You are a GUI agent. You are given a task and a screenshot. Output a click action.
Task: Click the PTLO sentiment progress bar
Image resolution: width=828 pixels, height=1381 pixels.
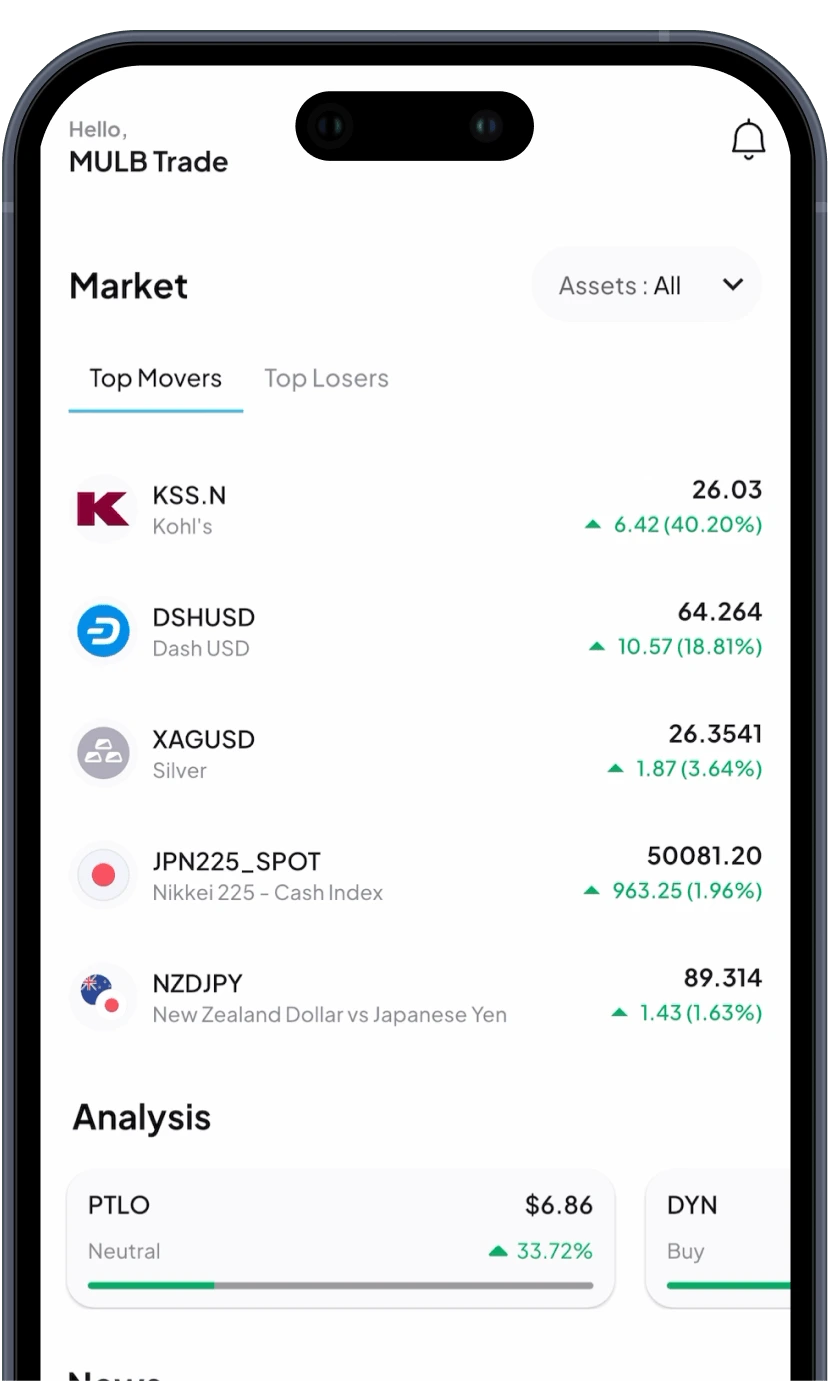point(340,1285)
